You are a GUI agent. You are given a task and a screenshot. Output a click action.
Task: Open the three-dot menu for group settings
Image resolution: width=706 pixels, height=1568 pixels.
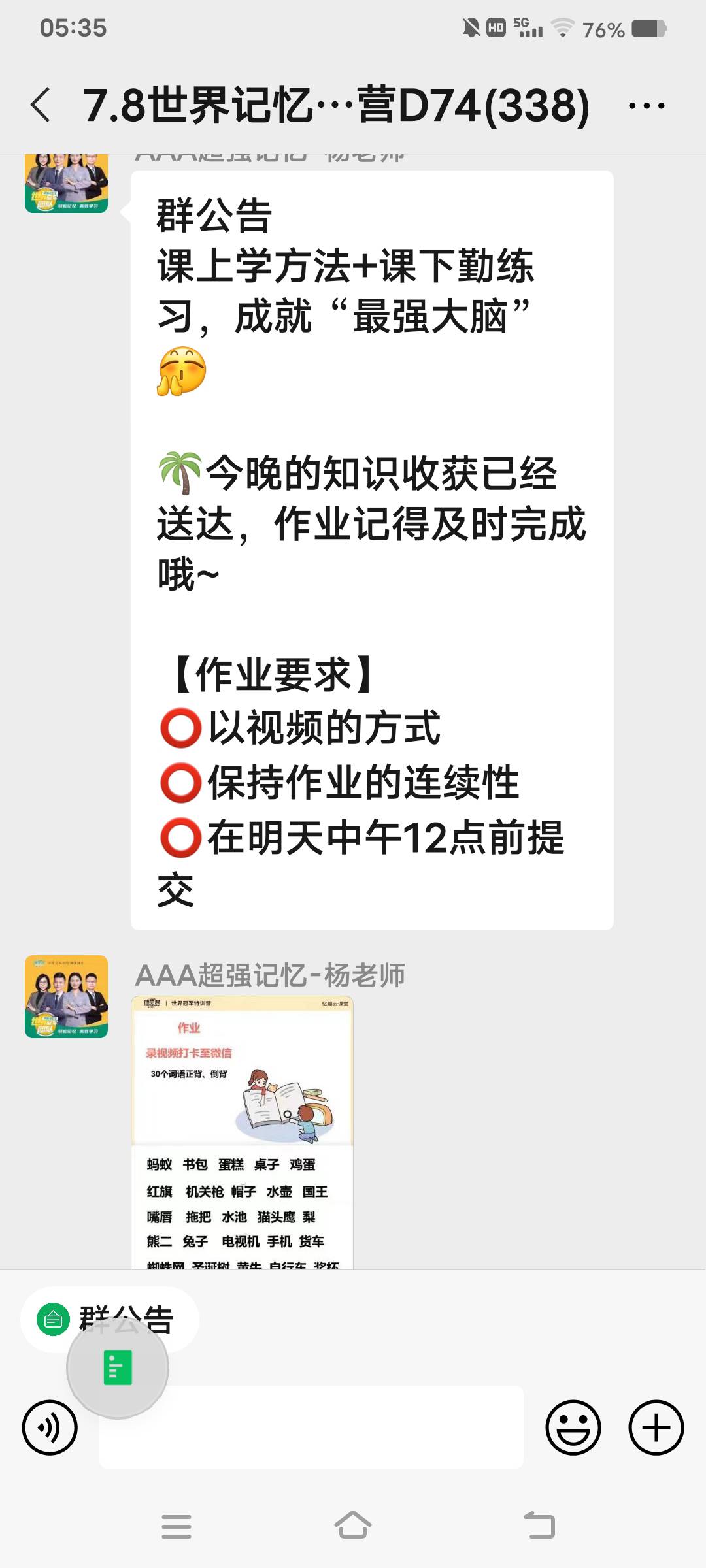pyautogui.click(x=646, y=105)
